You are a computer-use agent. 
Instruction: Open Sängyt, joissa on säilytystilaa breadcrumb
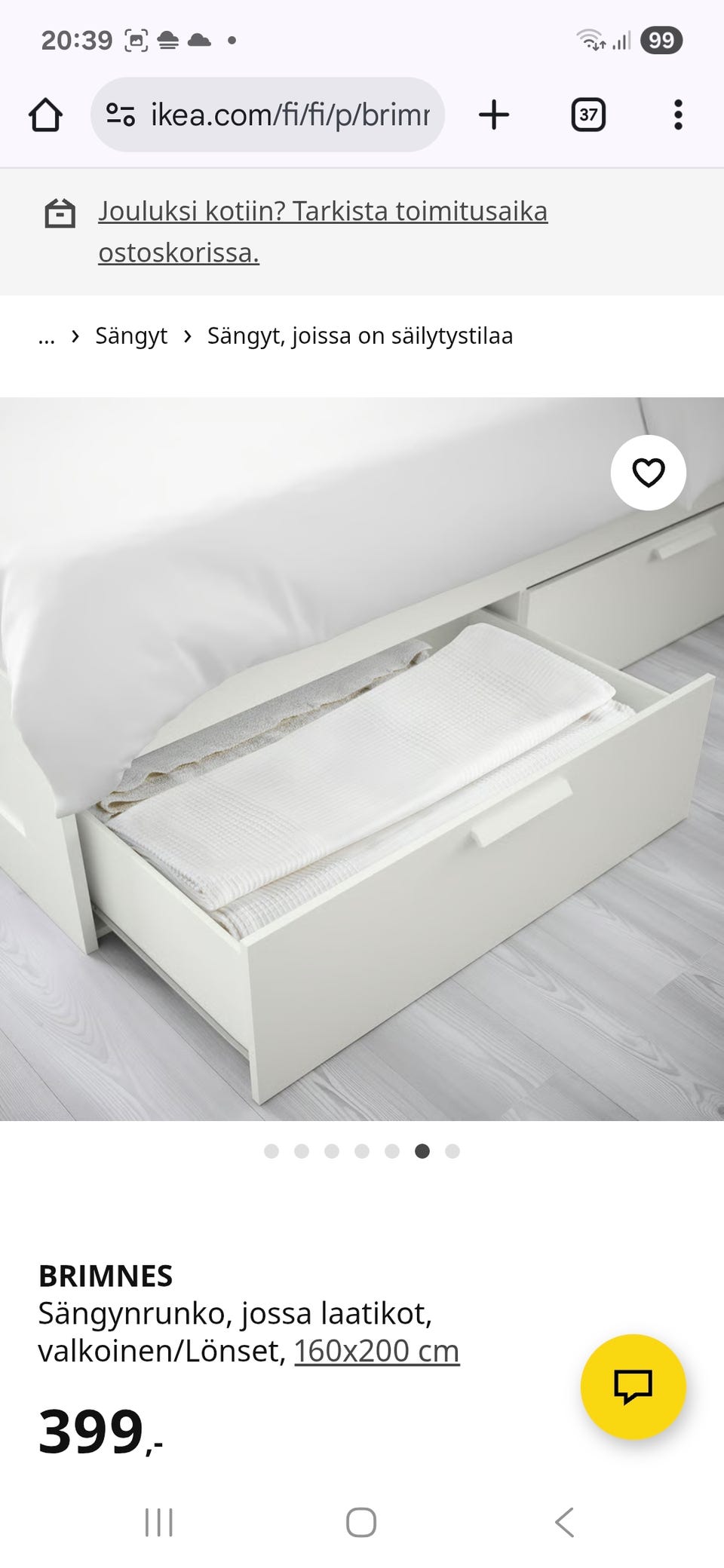(x=360, y=336)
